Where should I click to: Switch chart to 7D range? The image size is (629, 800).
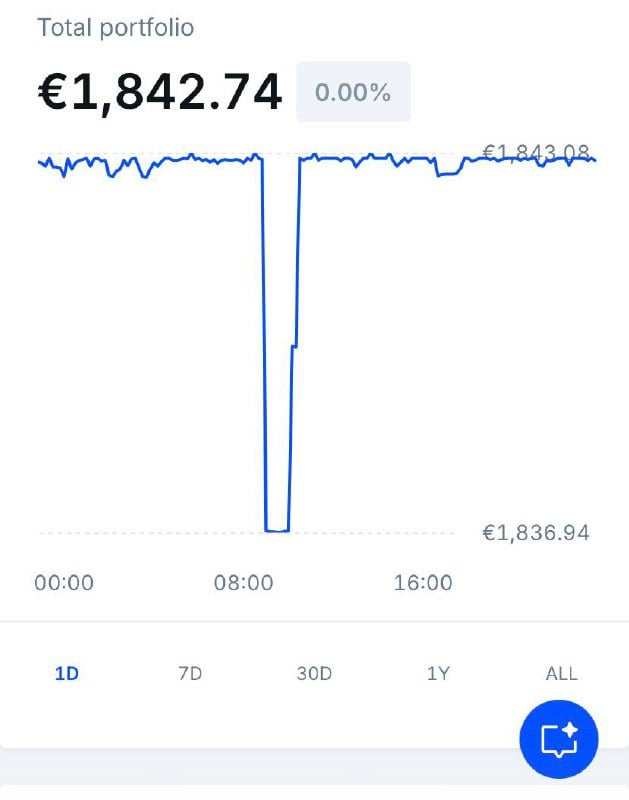click(190, 673)
